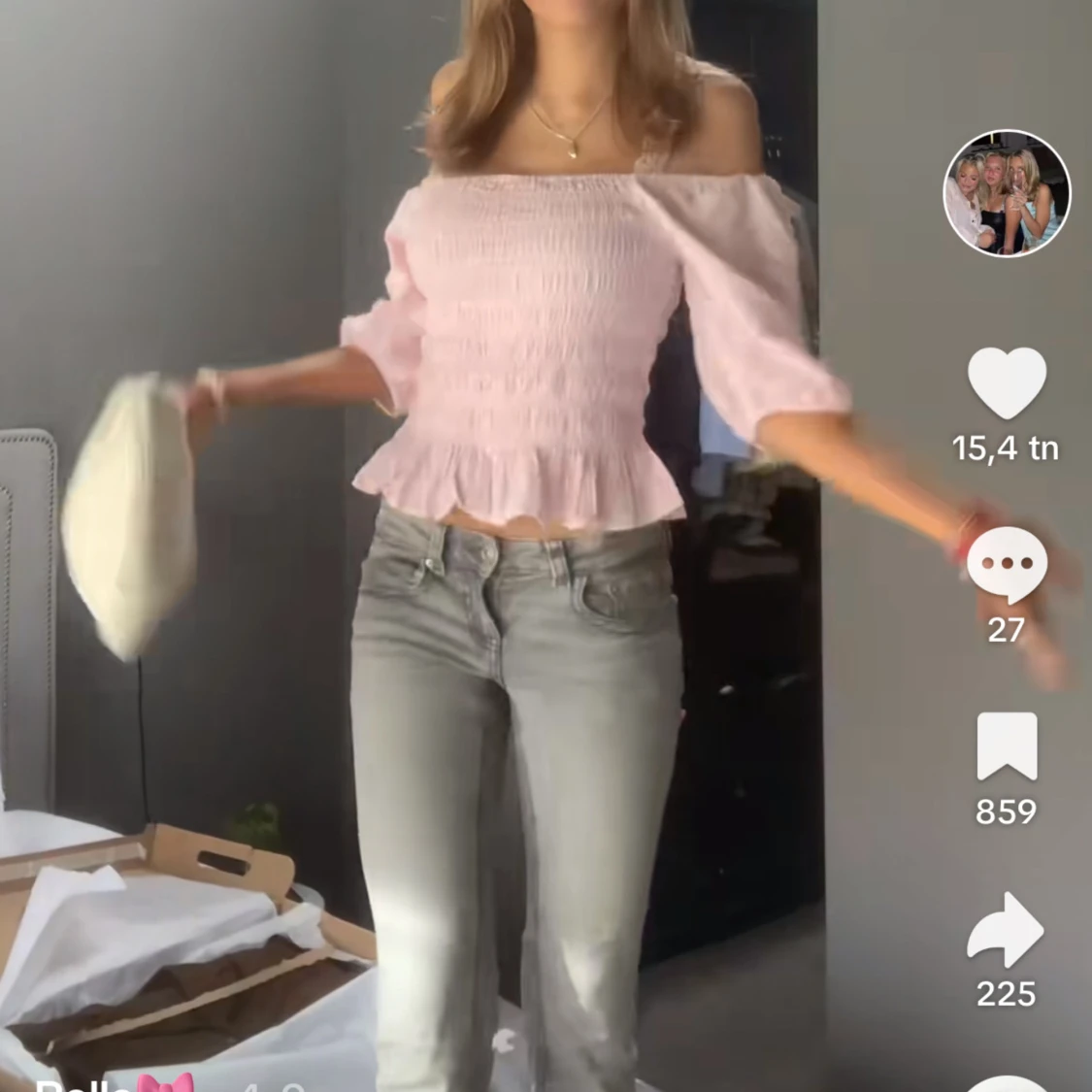Share this video via the arrow icon

(x=1006, y=931)
